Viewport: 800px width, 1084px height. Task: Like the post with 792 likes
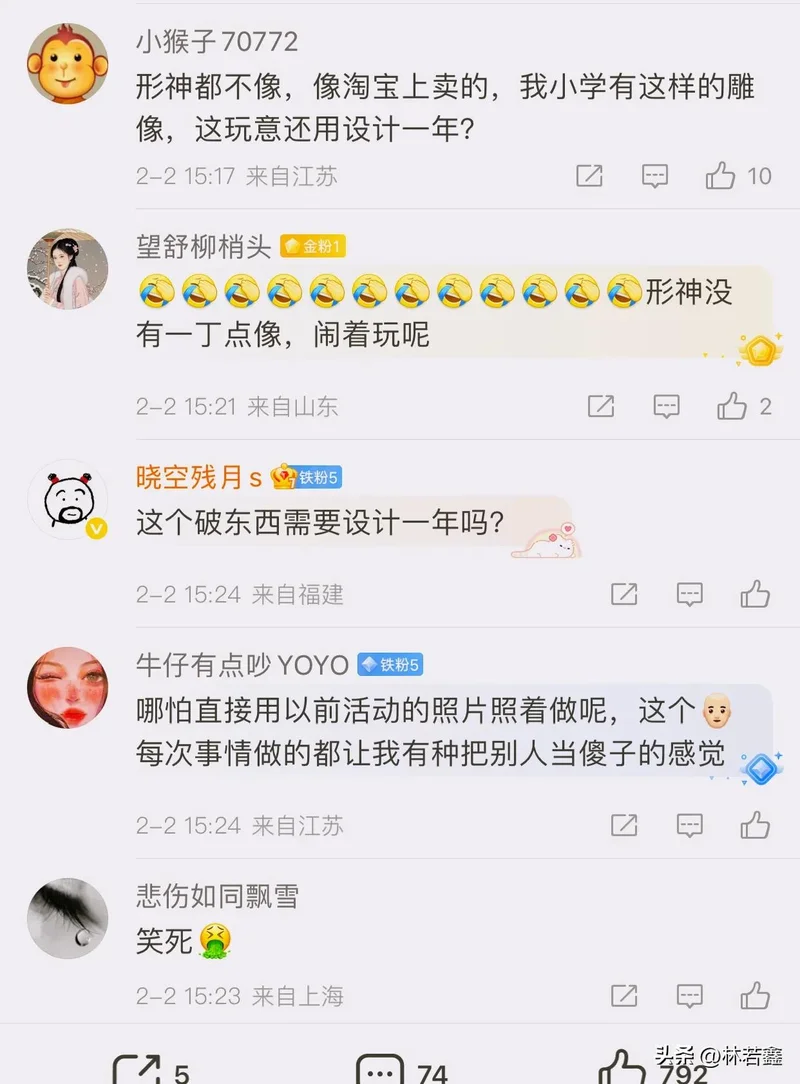621,1068
